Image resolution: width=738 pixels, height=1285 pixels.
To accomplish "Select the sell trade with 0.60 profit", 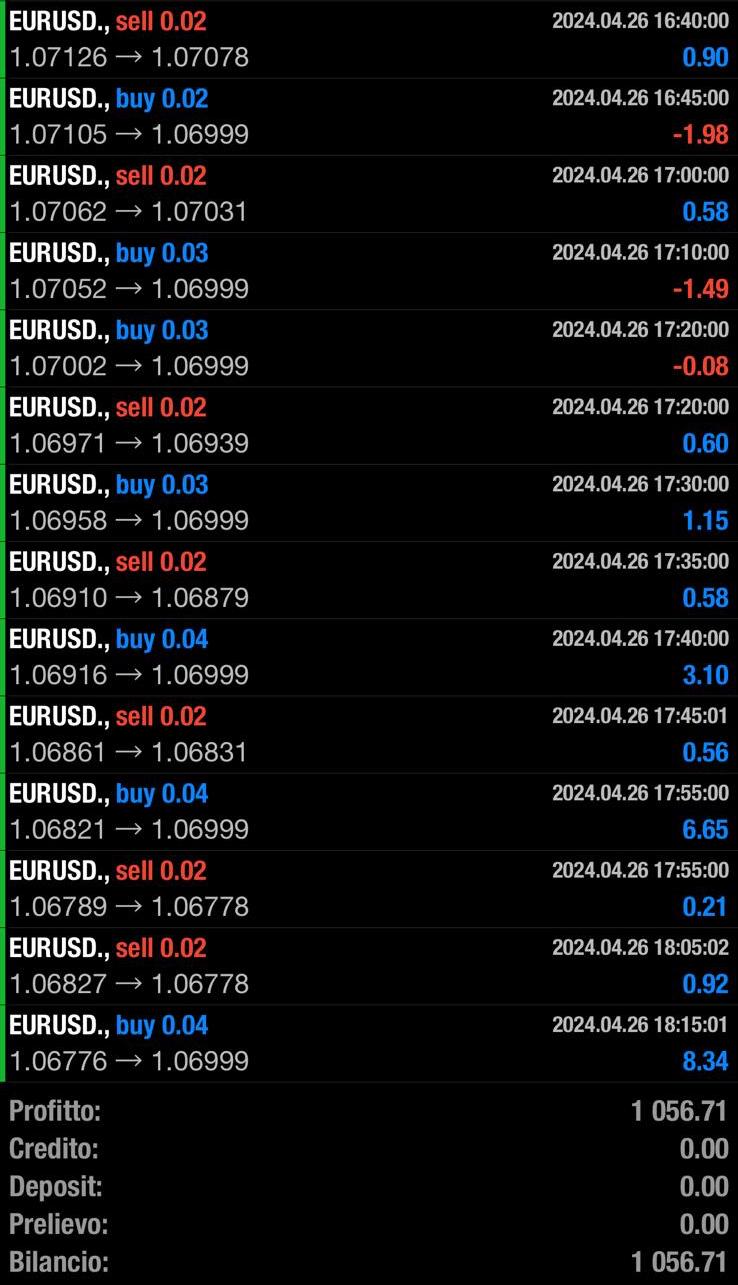I will (x=369, y=425).
